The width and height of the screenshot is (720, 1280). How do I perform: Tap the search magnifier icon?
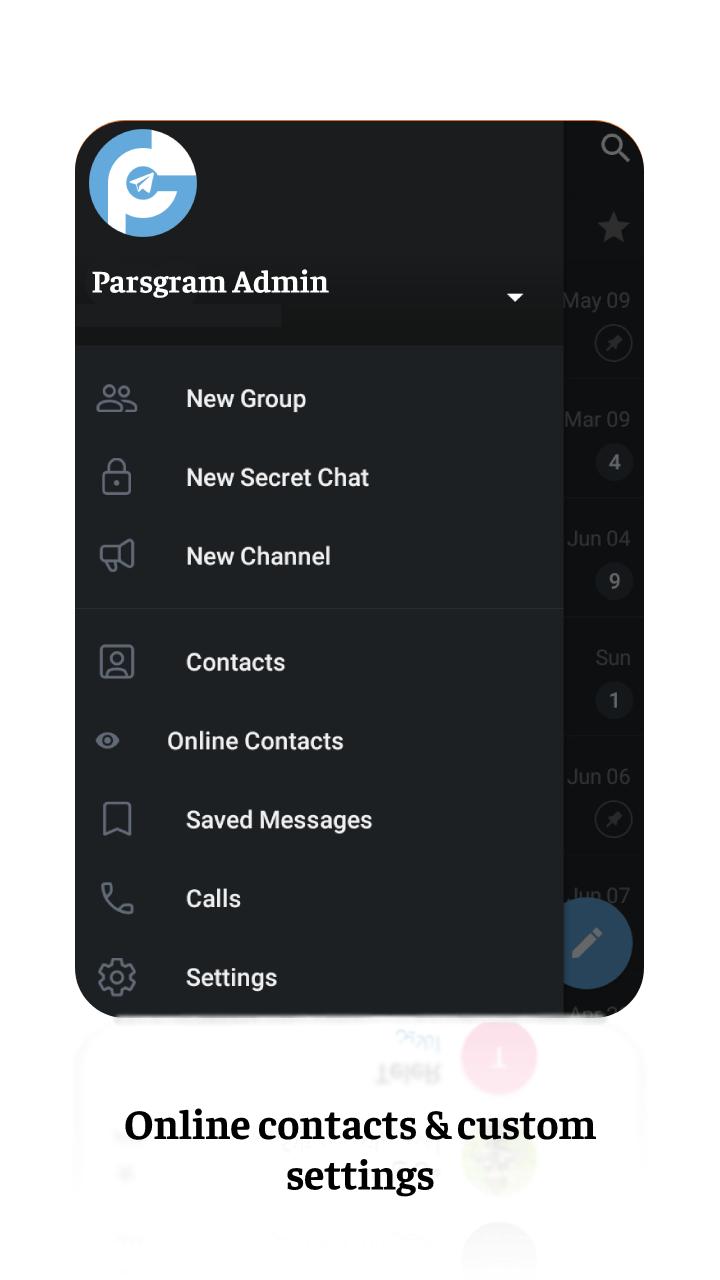pos(616,148)
